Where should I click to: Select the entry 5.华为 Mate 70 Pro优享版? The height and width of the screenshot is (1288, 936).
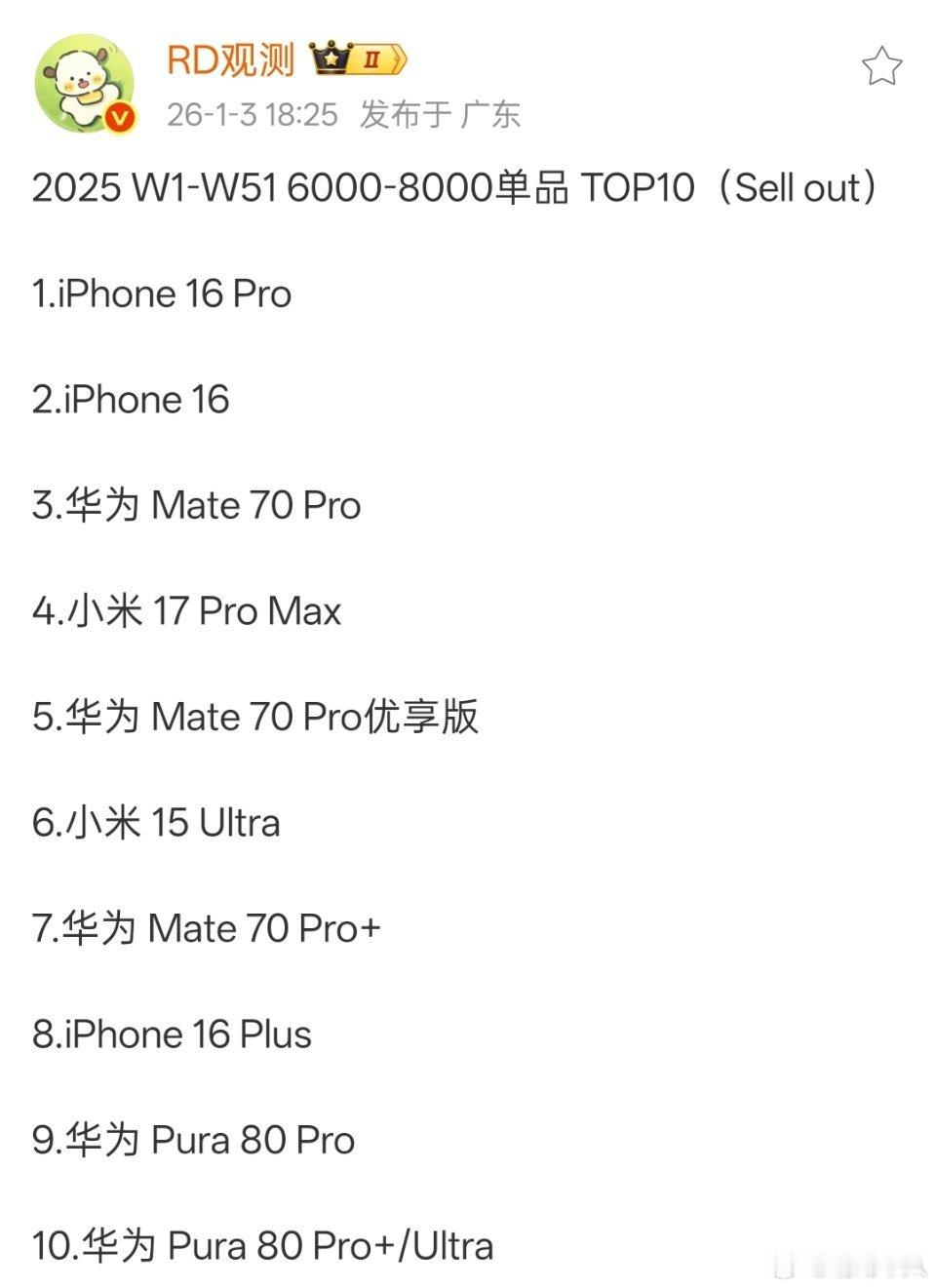253,717
